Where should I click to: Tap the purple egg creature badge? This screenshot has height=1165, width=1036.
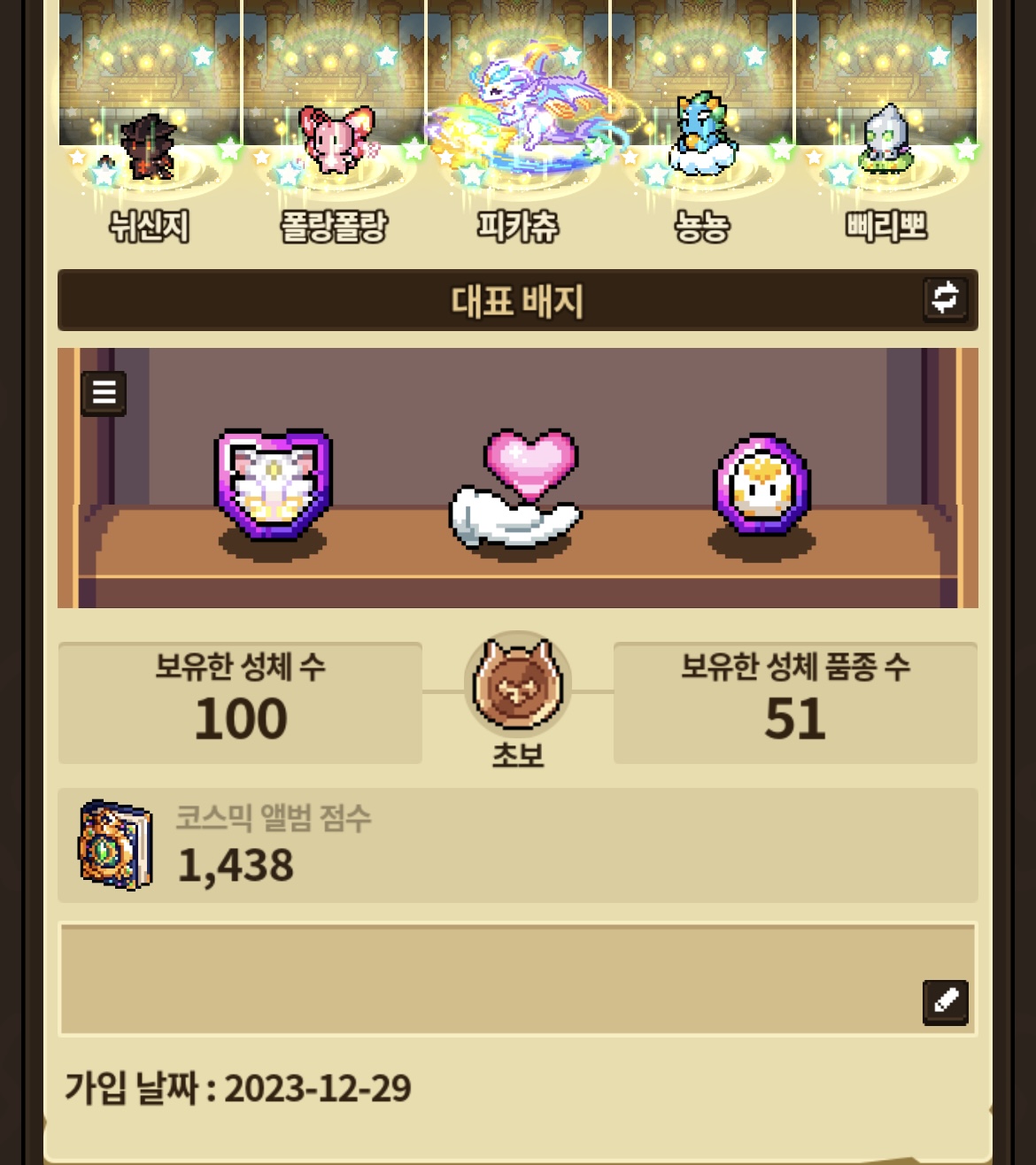[x=762, y=485]
